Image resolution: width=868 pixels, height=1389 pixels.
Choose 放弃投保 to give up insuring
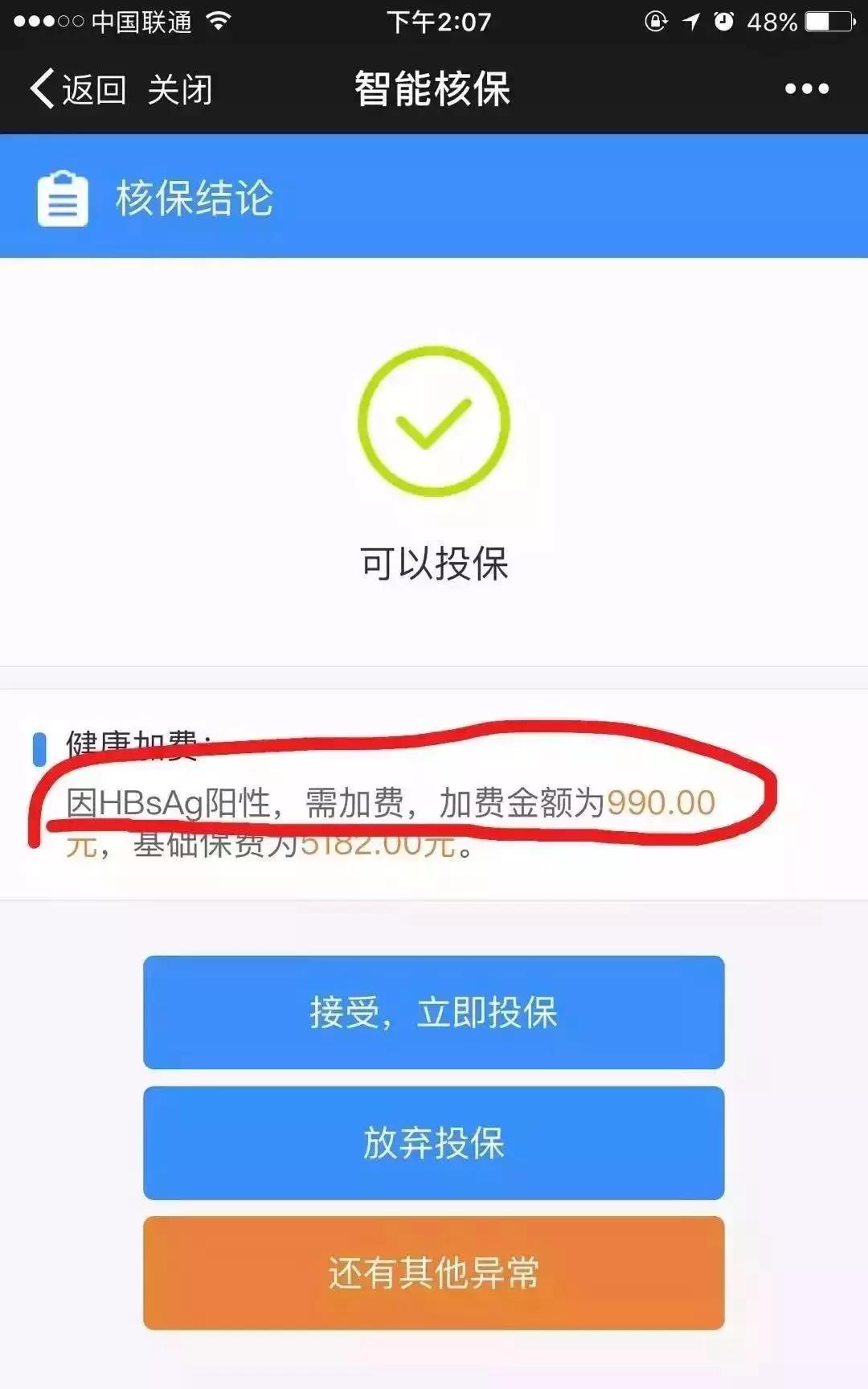pyautogui.click(x=434, y=1142)
